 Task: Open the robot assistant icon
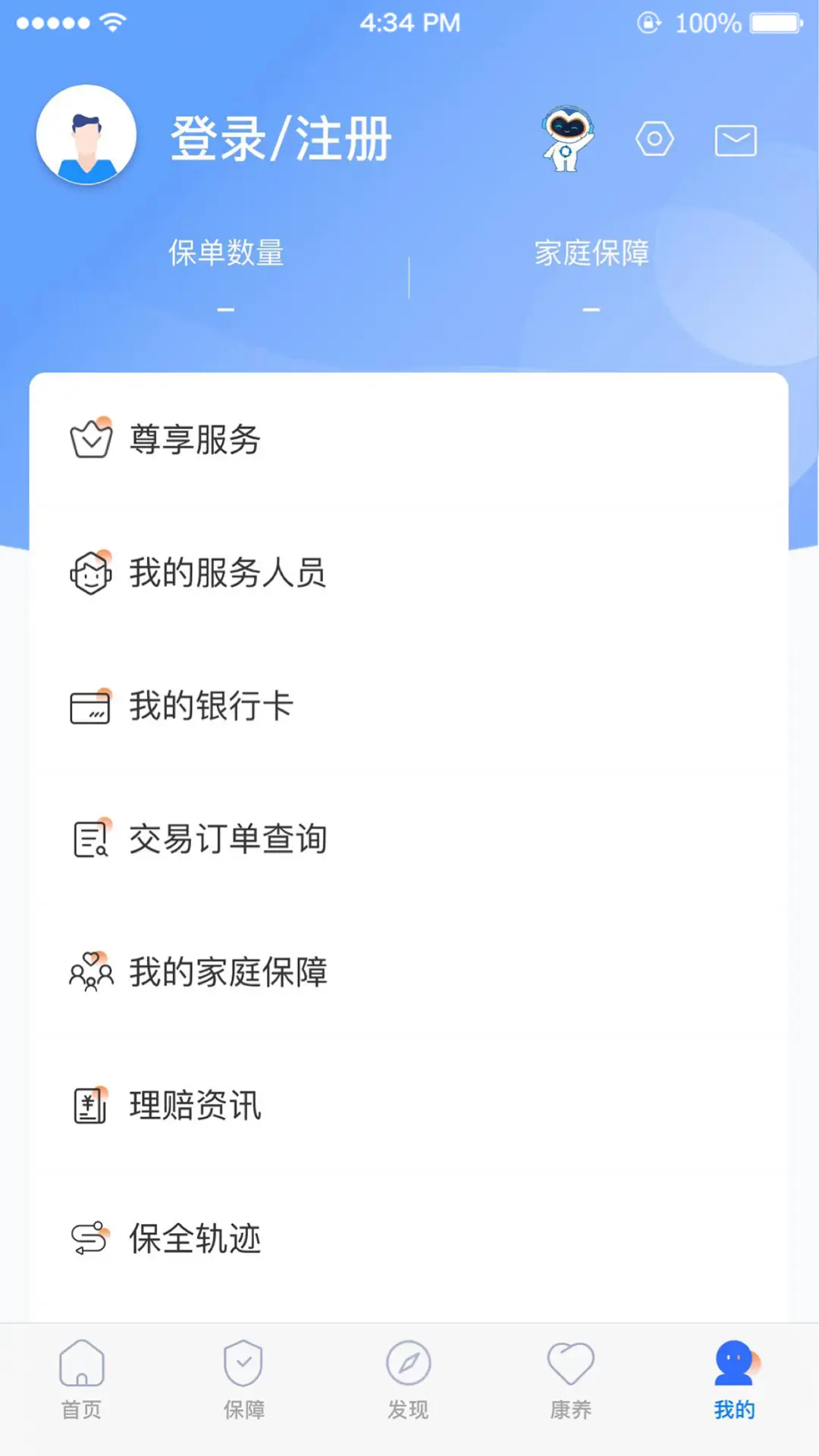pos(567,139)
